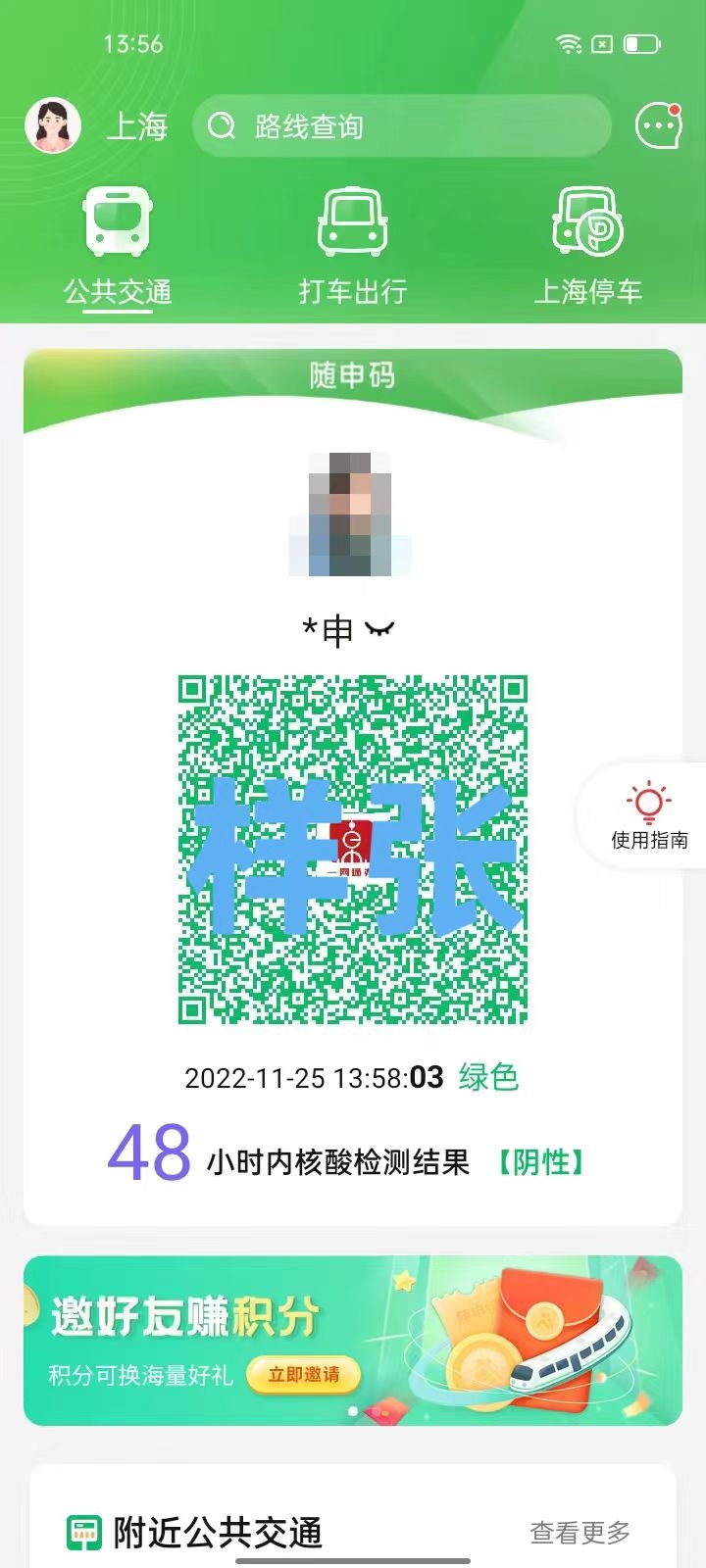This screenshot has height=1568, width=706.
Task: Open the messages chat bubble icon
Action: coord(658,126)
